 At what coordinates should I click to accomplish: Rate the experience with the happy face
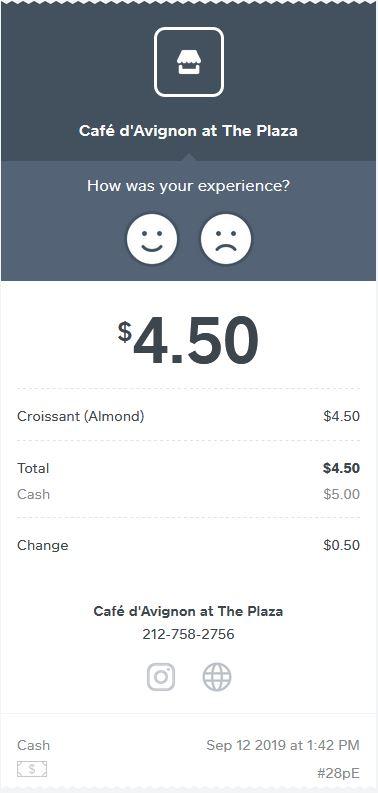click(152, 238)
